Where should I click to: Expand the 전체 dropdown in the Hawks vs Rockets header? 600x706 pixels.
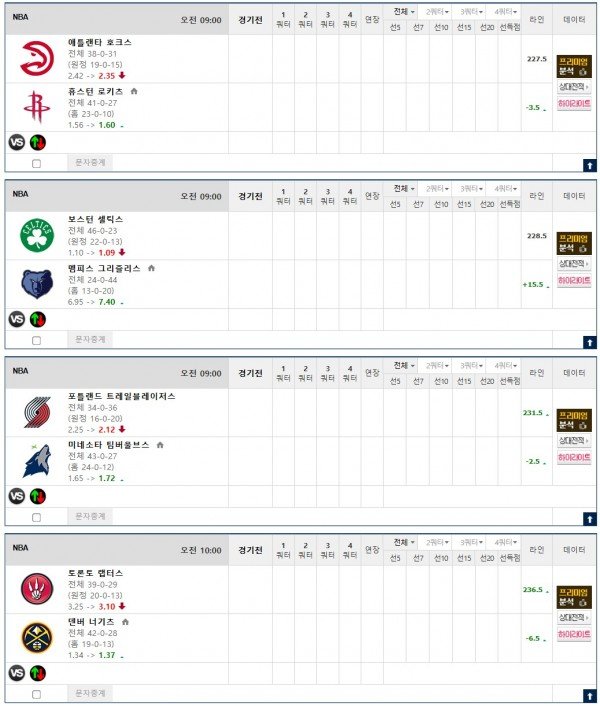[x=404, y=10]
